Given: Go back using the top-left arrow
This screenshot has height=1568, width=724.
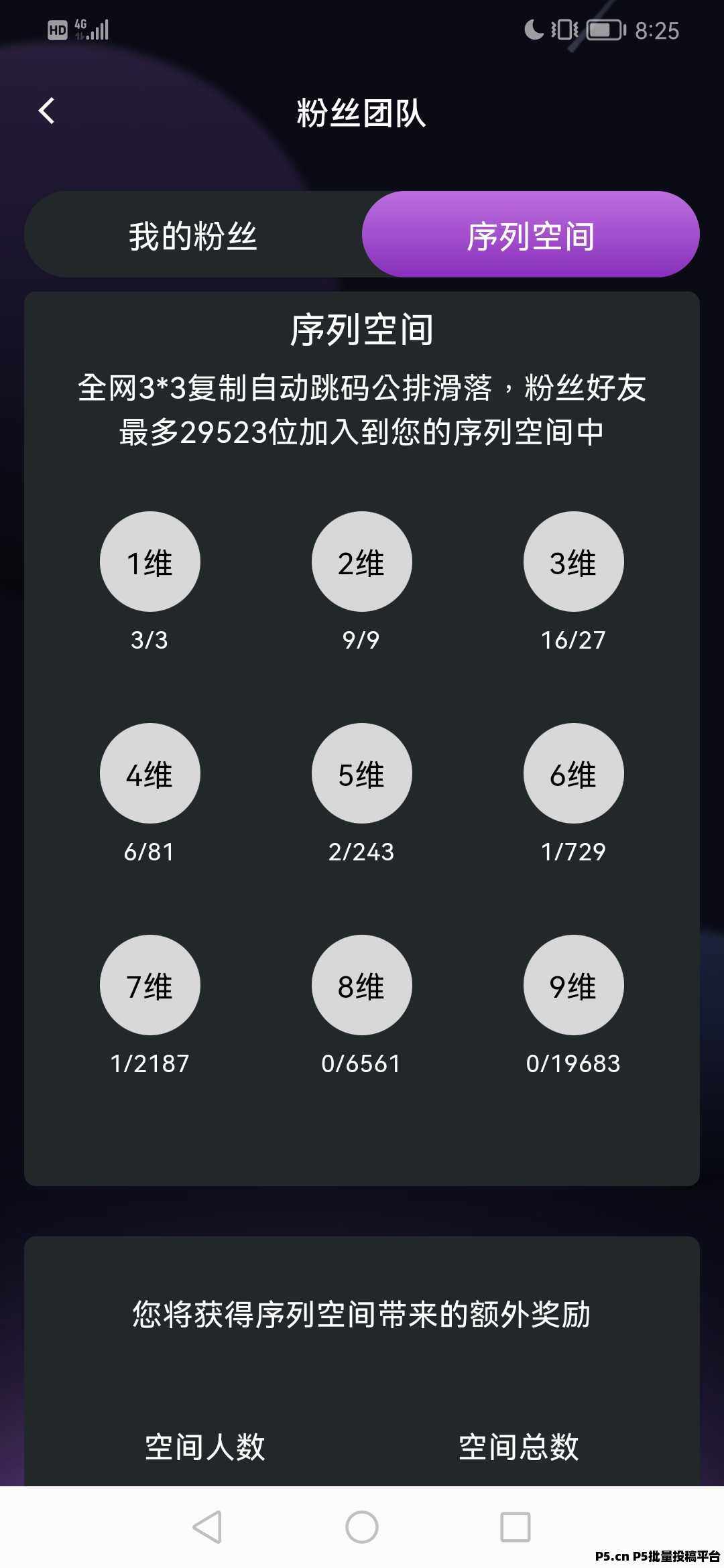Looking at the screenshot, I should [46, 111].
